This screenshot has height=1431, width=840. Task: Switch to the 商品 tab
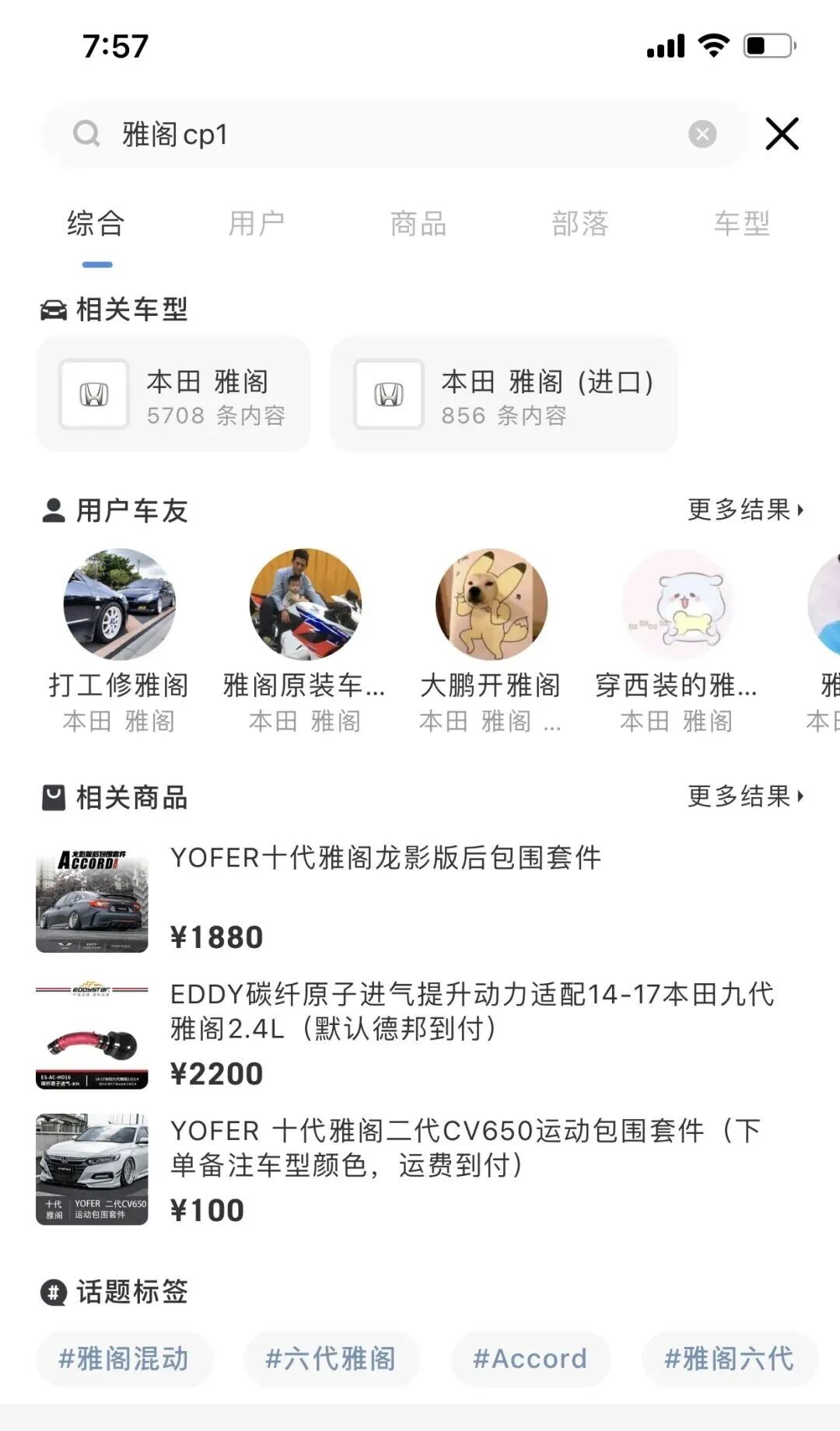[x=418, y=224]
